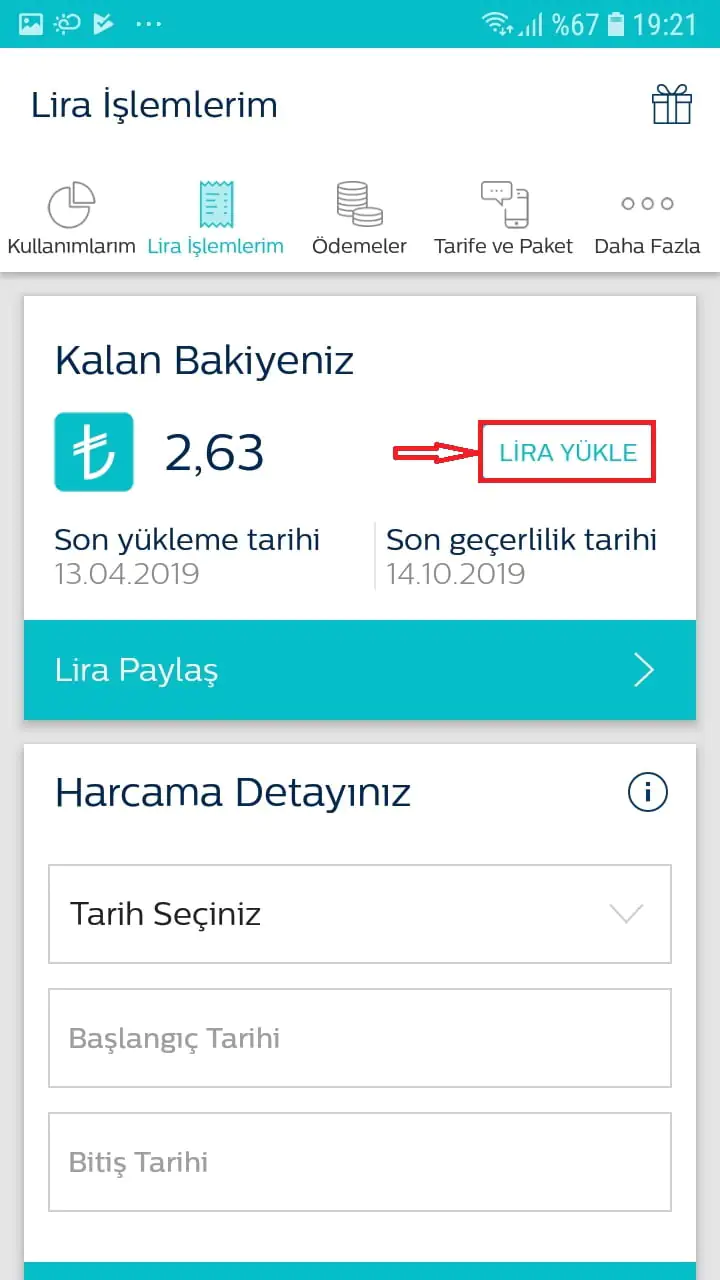
Task: View info about Harcama Detayınız
Action: pyautogui.click(x=647, y=793)
